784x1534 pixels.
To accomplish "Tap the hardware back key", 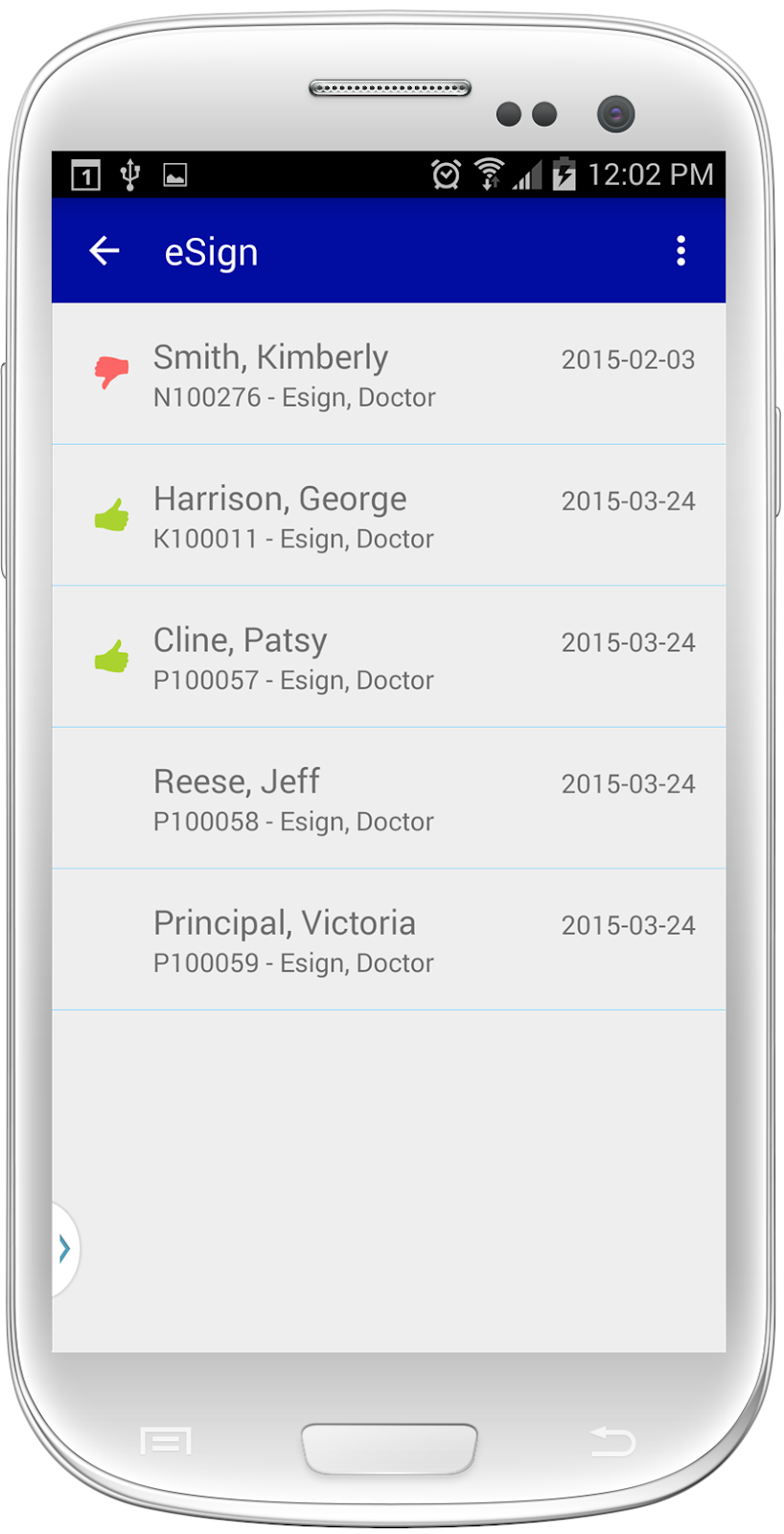I will [x=612, y=1441].
